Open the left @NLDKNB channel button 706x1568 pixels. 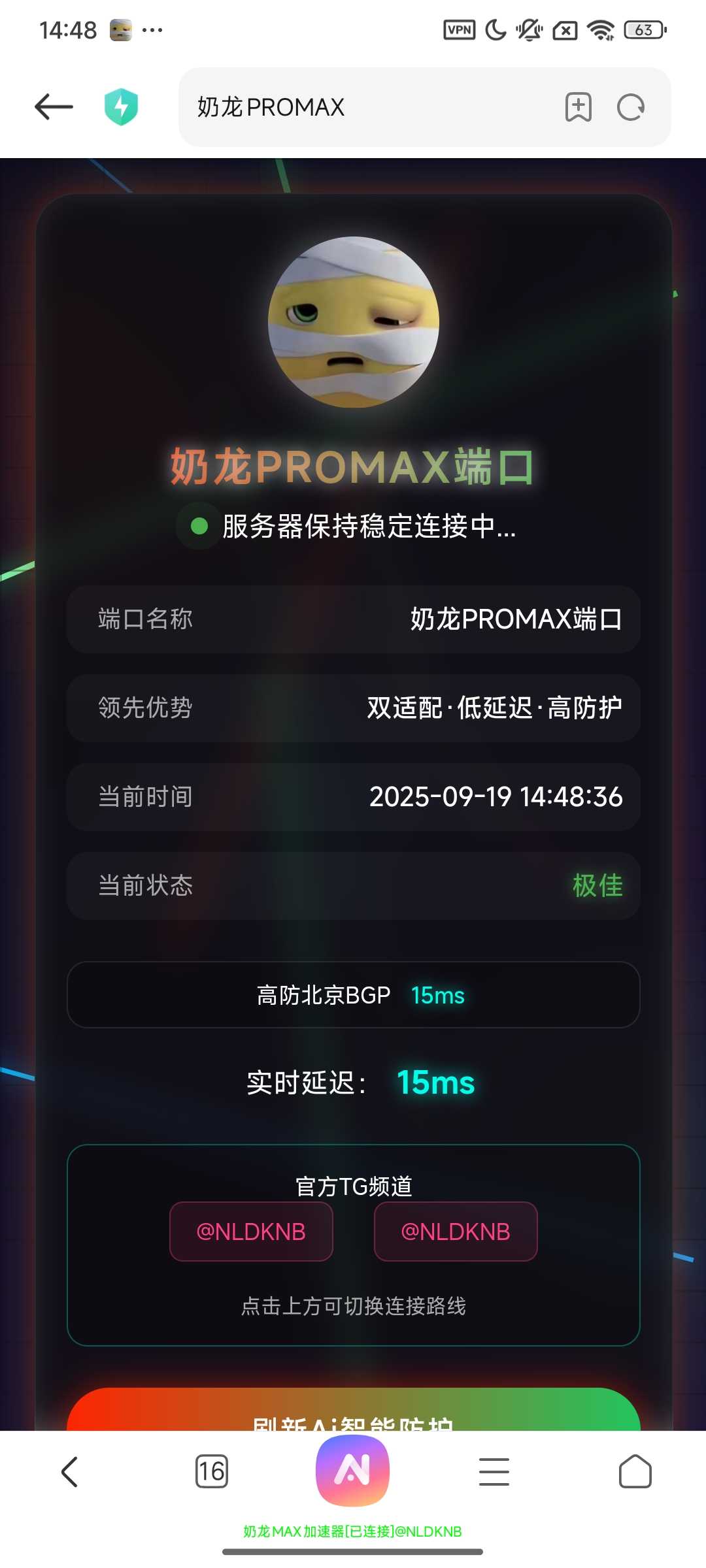point(251,1232)
